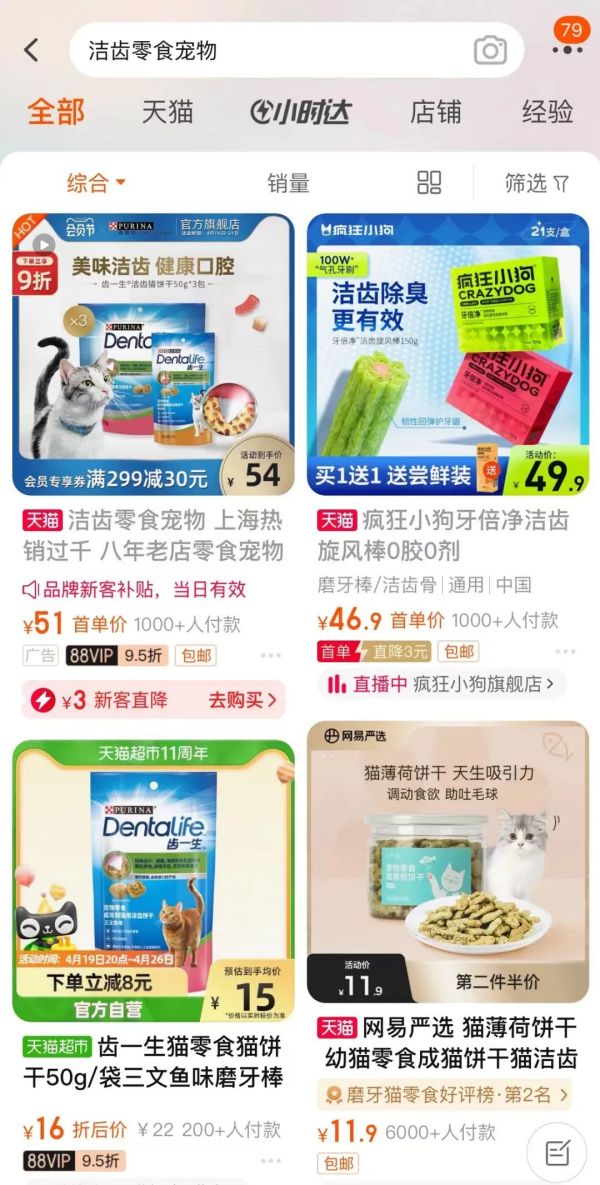The image size is (600, 1185).
Task: Open the Purina Dentalife 3-pack product card
Action: click(153, 355)
